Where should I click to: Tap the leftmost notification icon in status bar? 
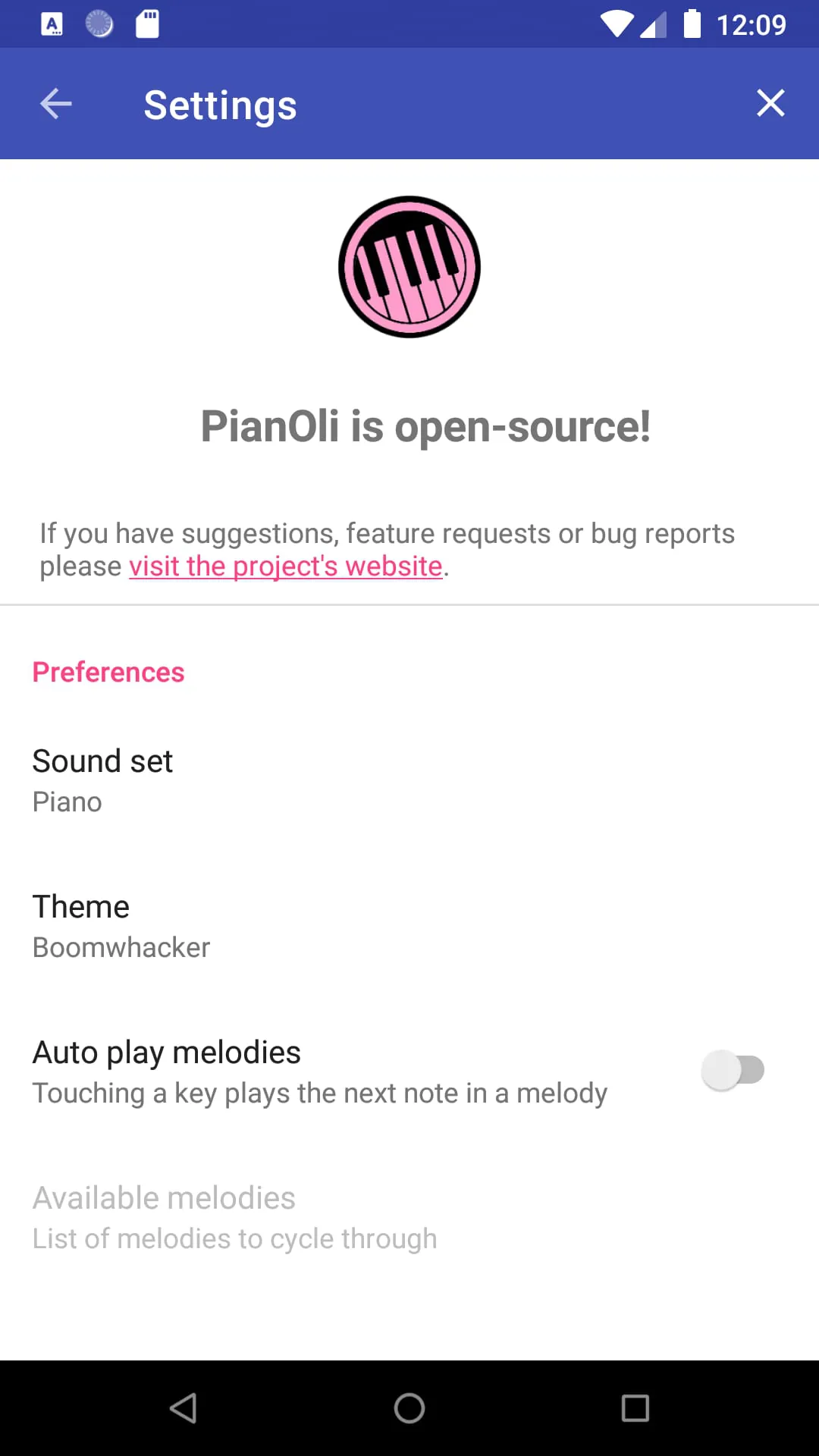pyautogui.click(x=52, y=24)
